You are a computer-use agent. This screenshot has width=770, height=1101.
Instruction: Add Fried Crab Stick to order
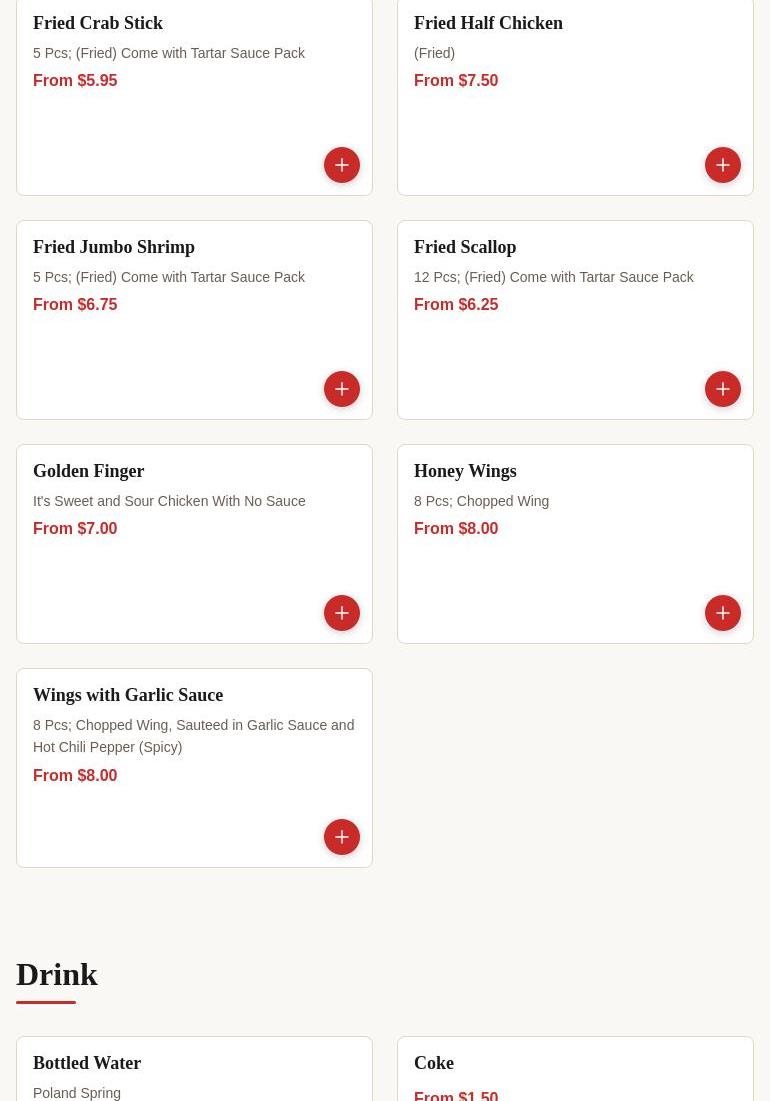tap(342, 165)
